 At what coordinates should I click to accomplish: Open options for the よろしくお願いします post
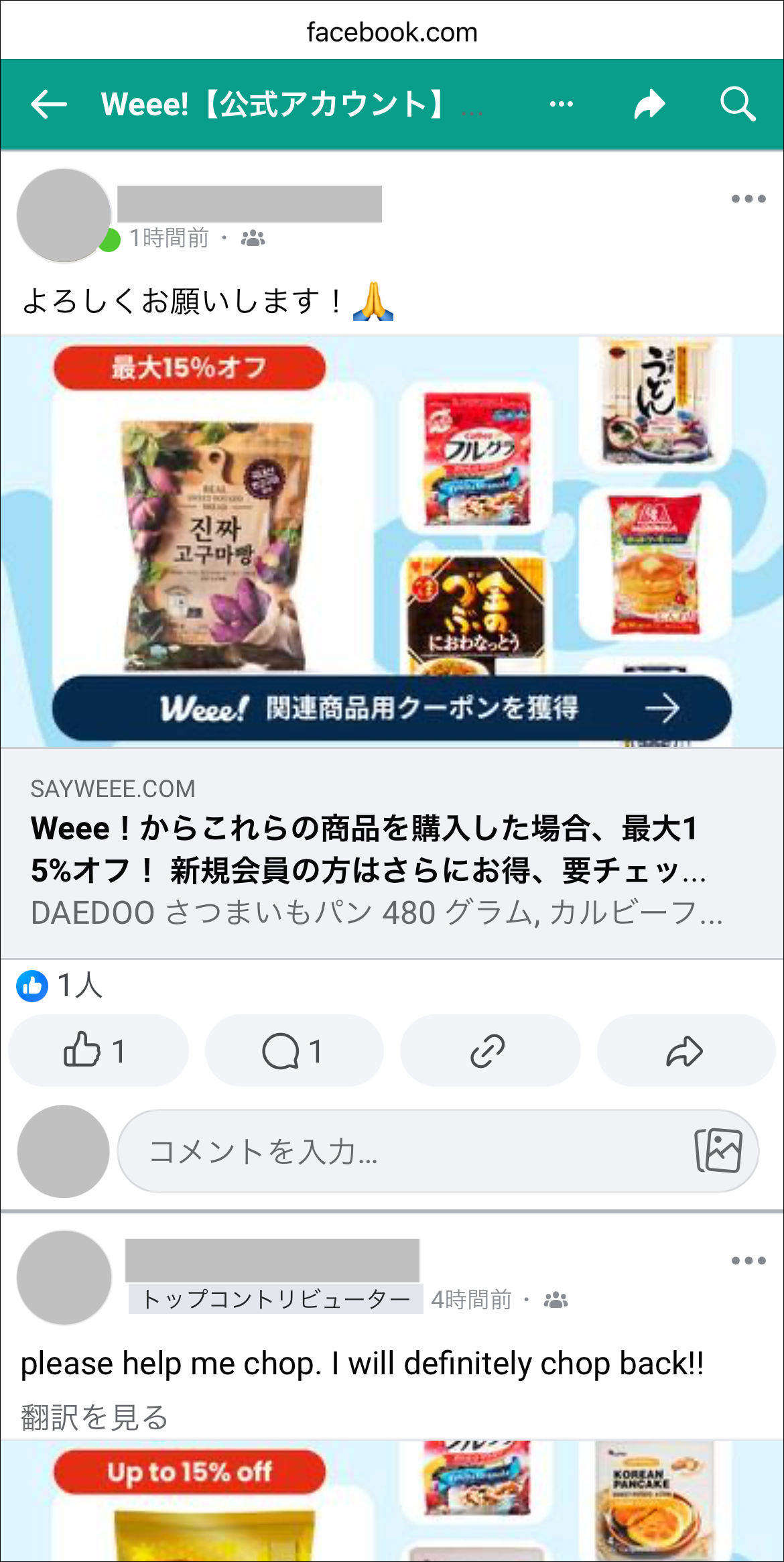(748, 199)
